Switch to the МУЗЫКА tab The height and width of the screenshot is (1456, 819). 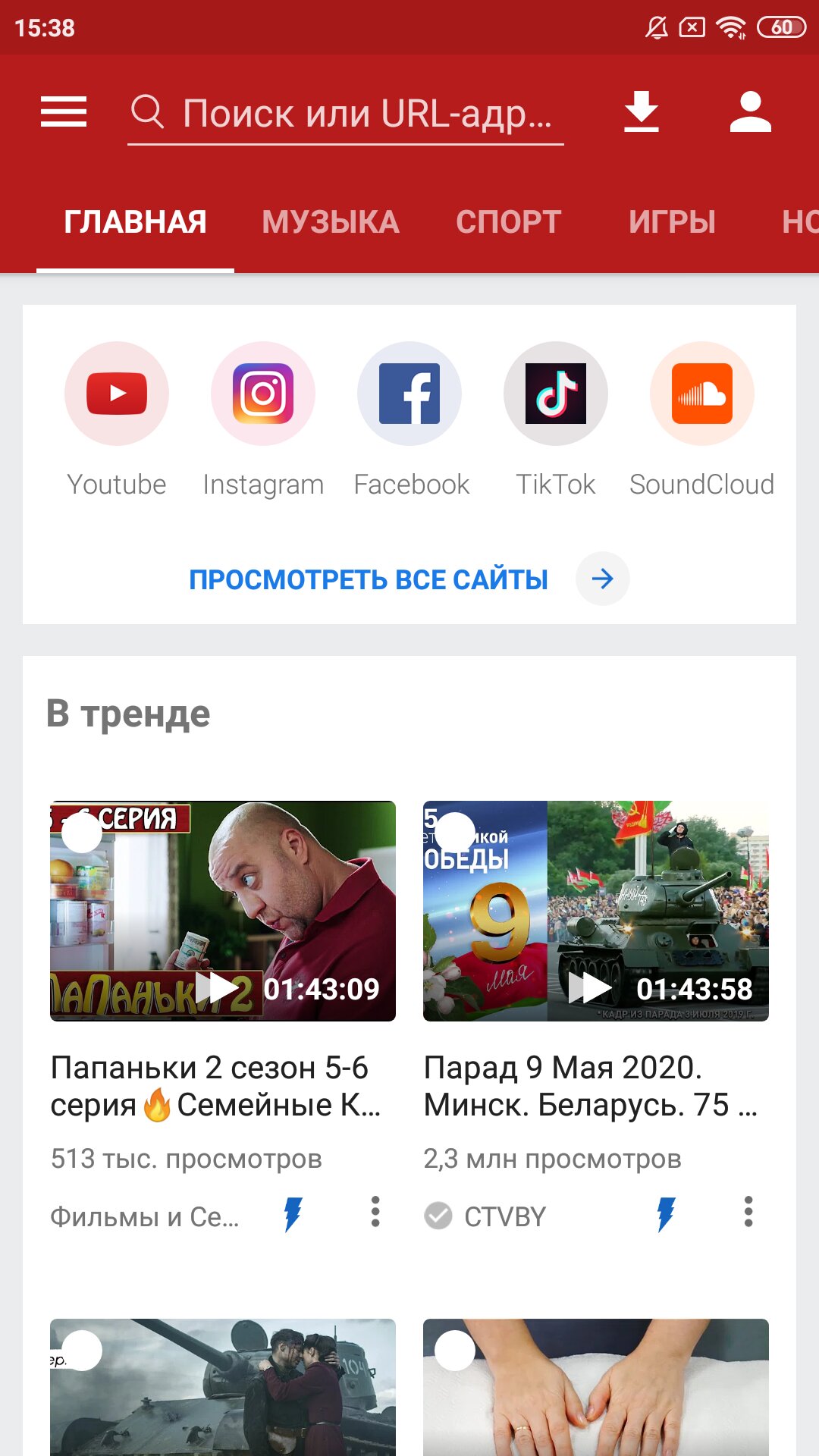coord(331,222)
